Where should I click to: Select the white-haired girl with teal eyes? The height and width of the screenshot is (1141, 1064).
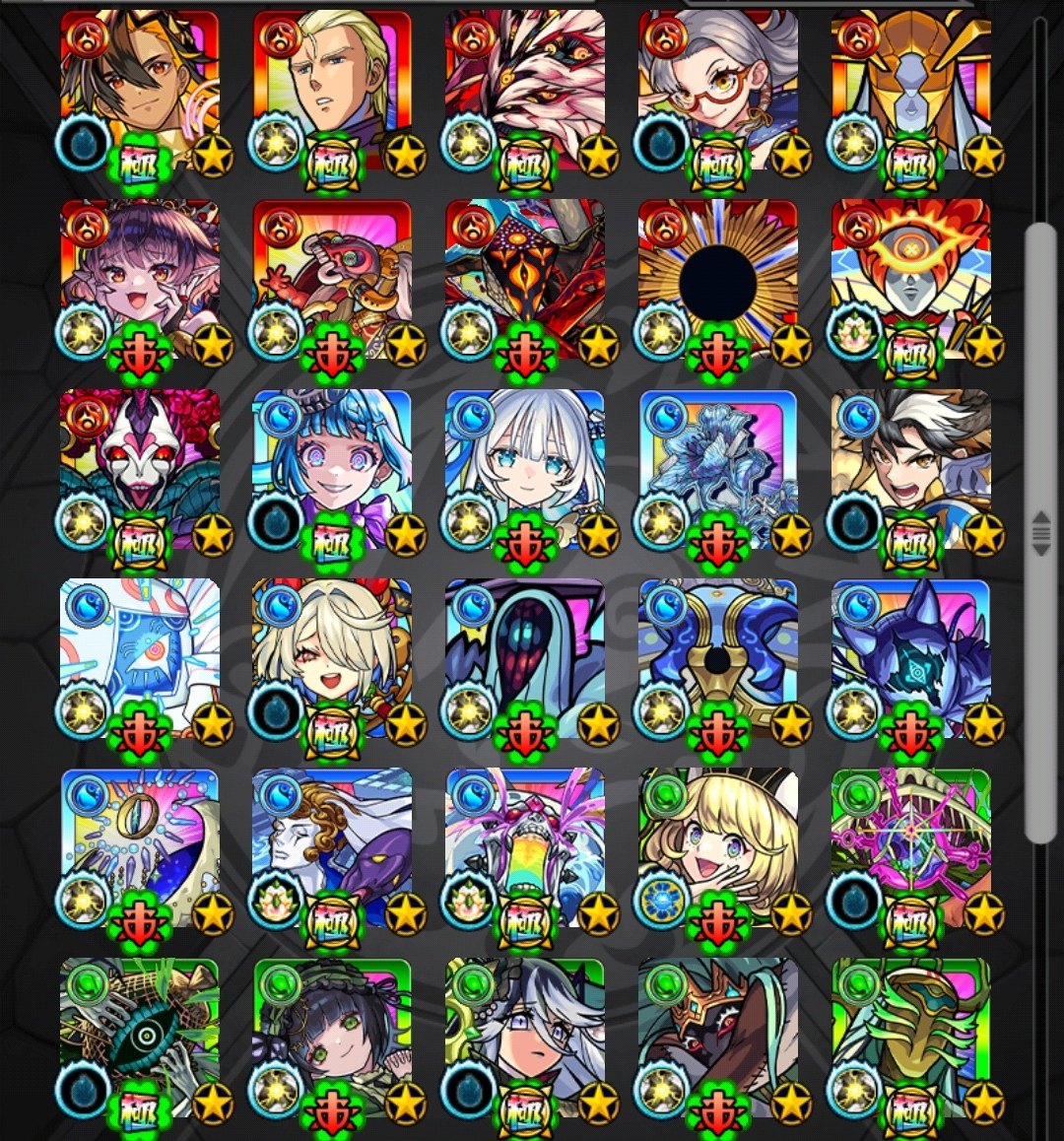coord(524,469)
